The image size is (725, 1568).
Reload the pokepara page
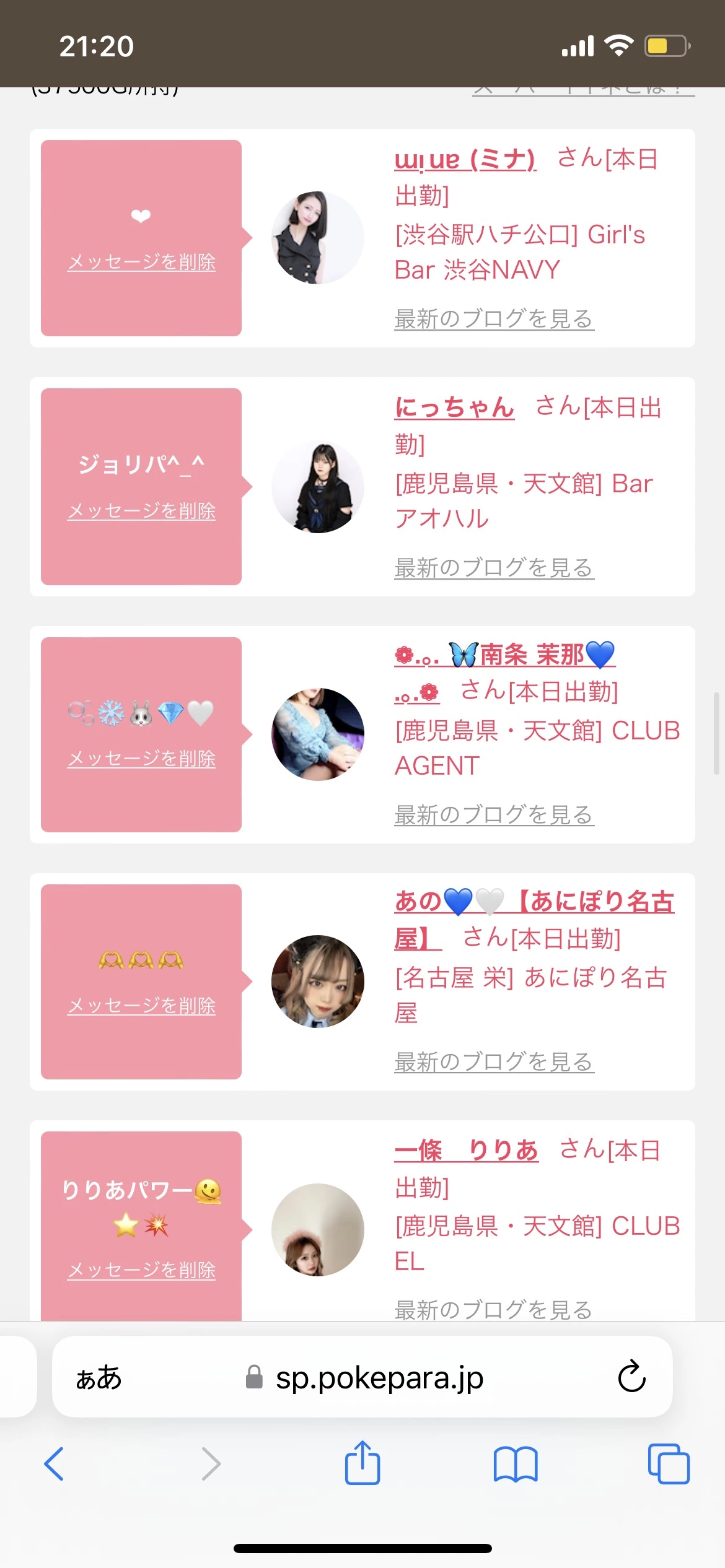[631, 1377]
